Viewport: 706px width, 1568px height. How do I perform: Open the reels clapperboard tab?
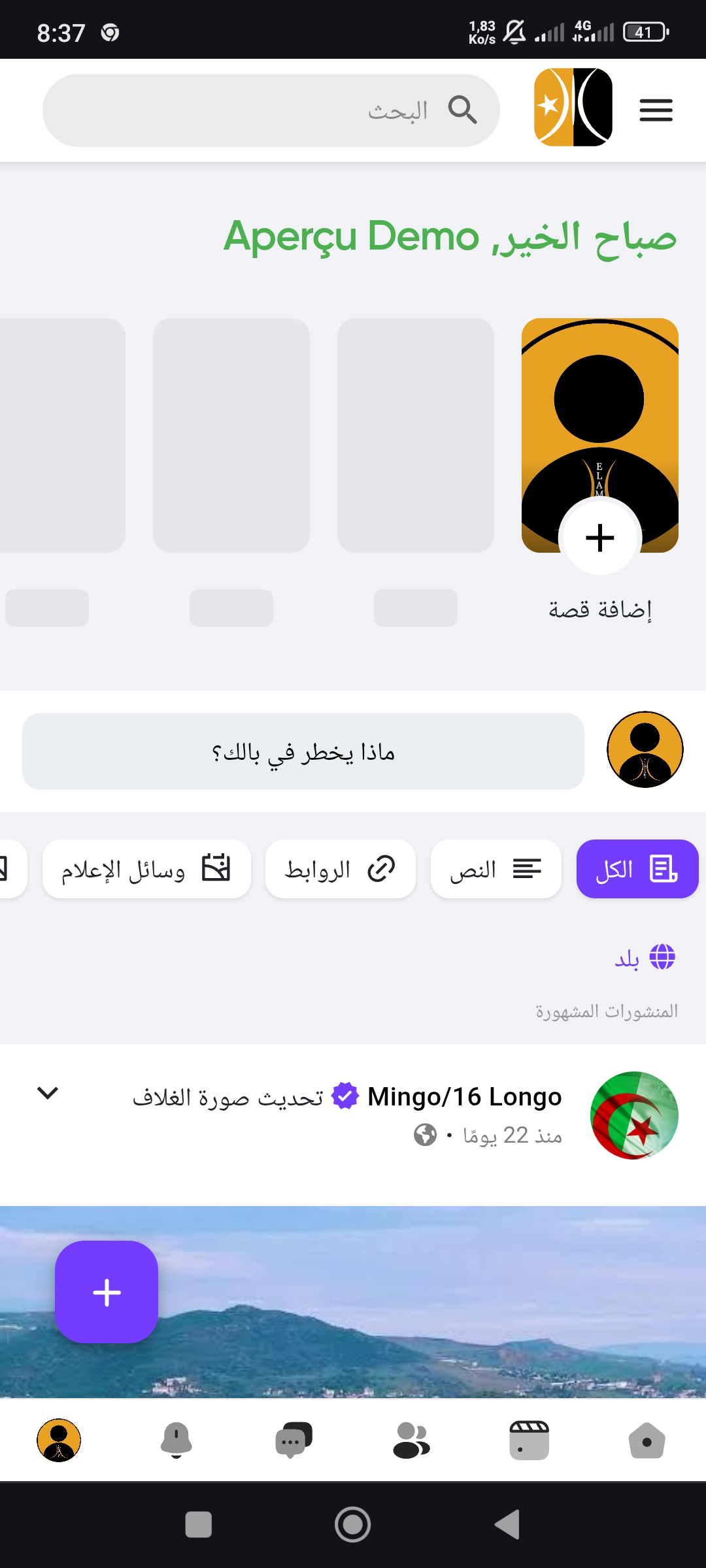point(529,1441)
